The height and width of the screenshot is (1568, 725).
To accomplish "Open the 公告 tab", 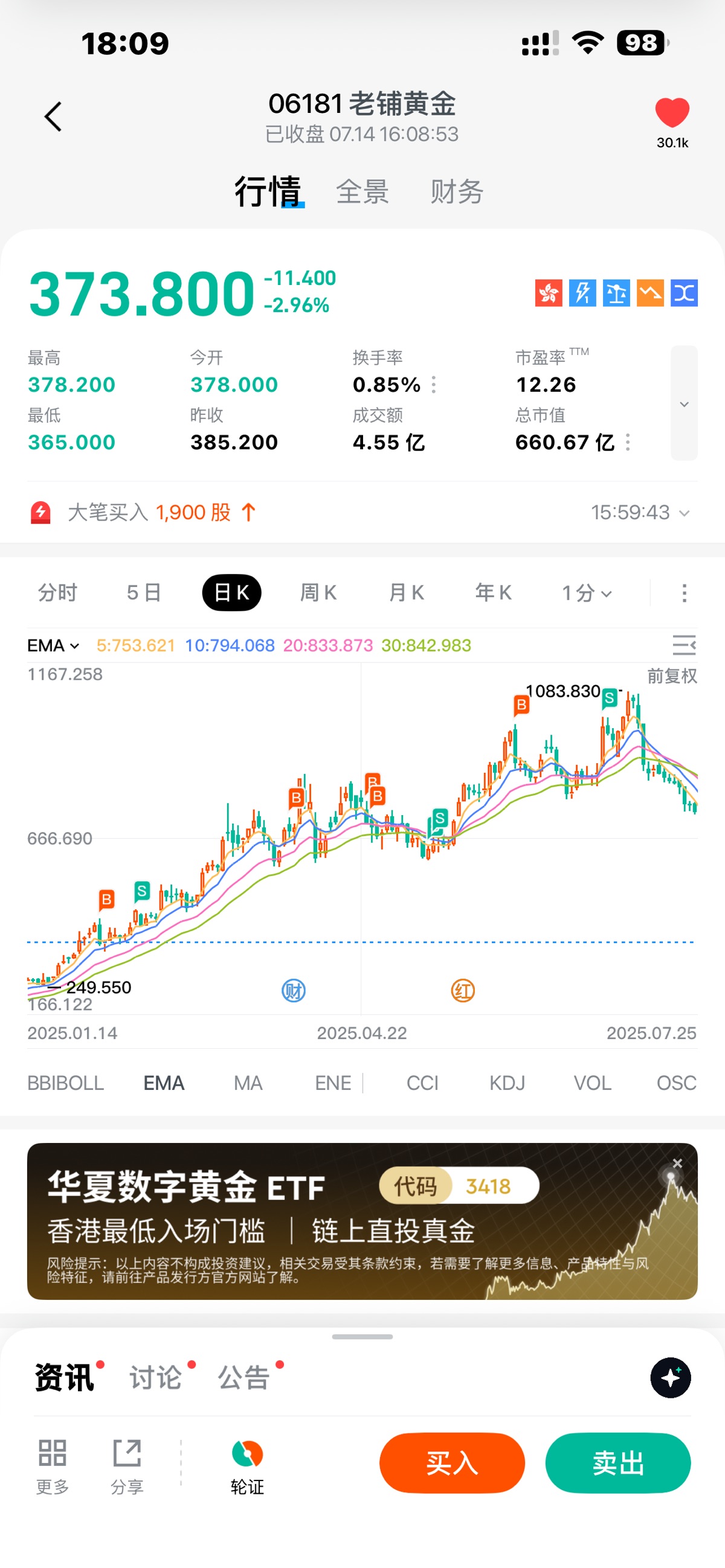I will click(x=244, y=1377).
